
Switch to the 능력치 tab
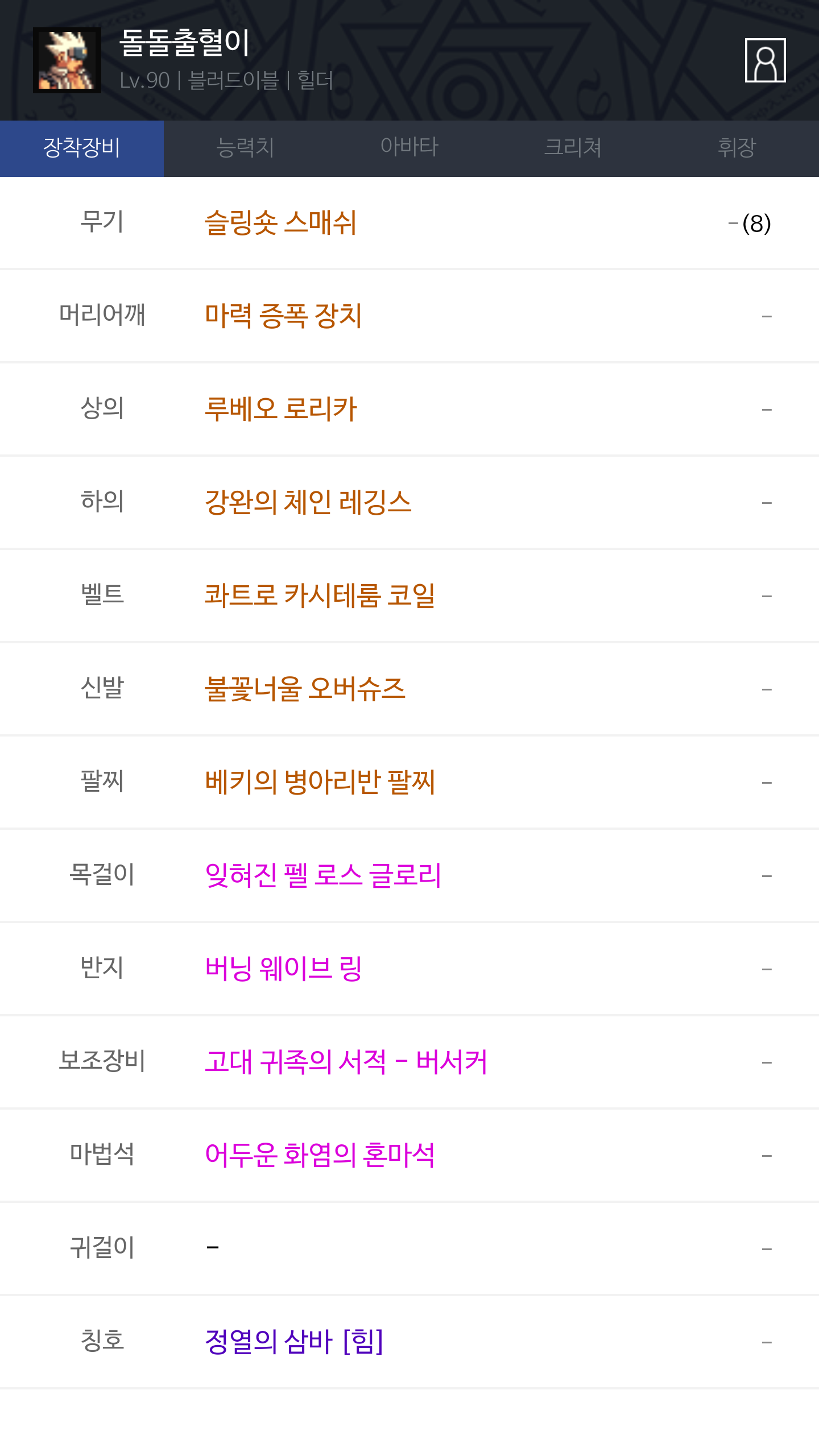coord(246,148)
